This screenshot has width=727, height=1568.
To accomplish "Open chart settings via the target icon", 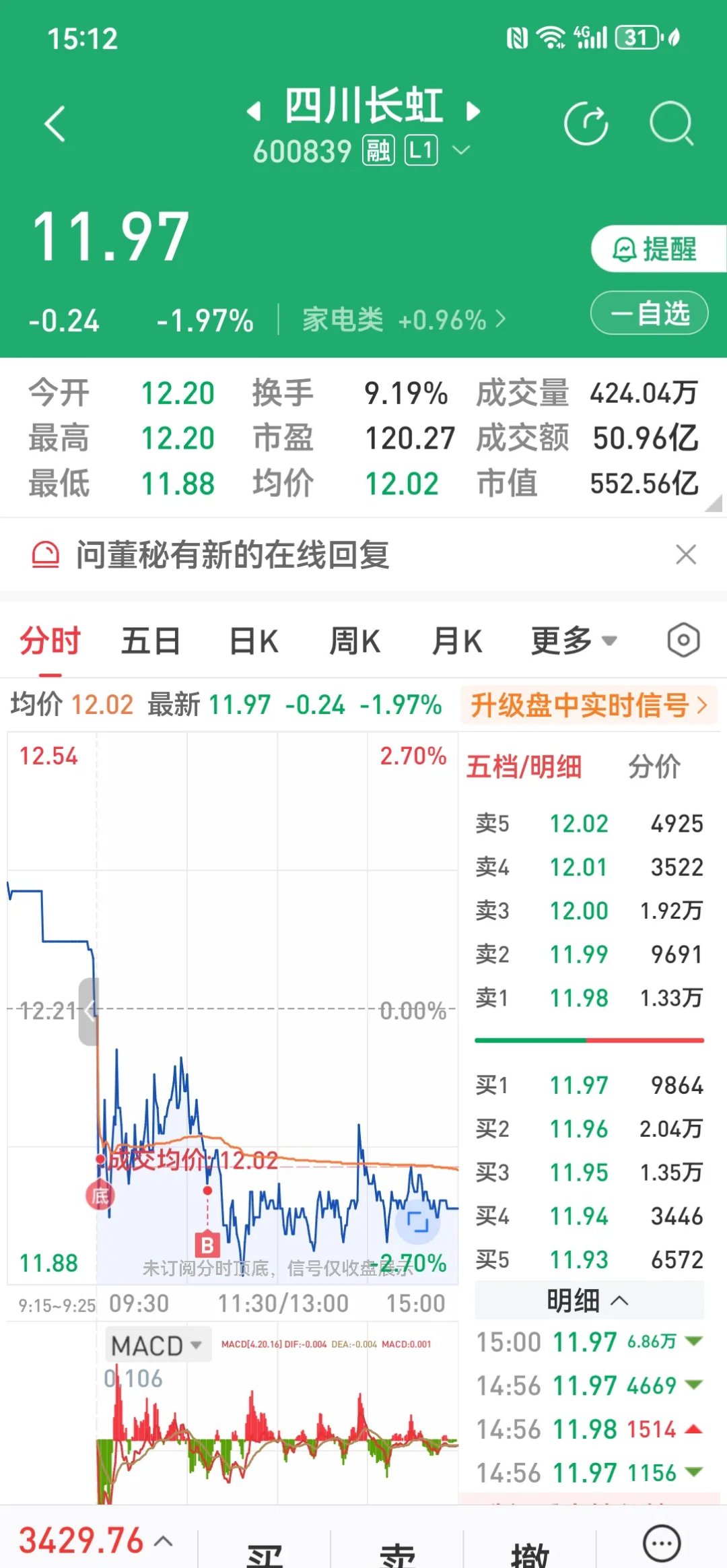I will 682,641.
